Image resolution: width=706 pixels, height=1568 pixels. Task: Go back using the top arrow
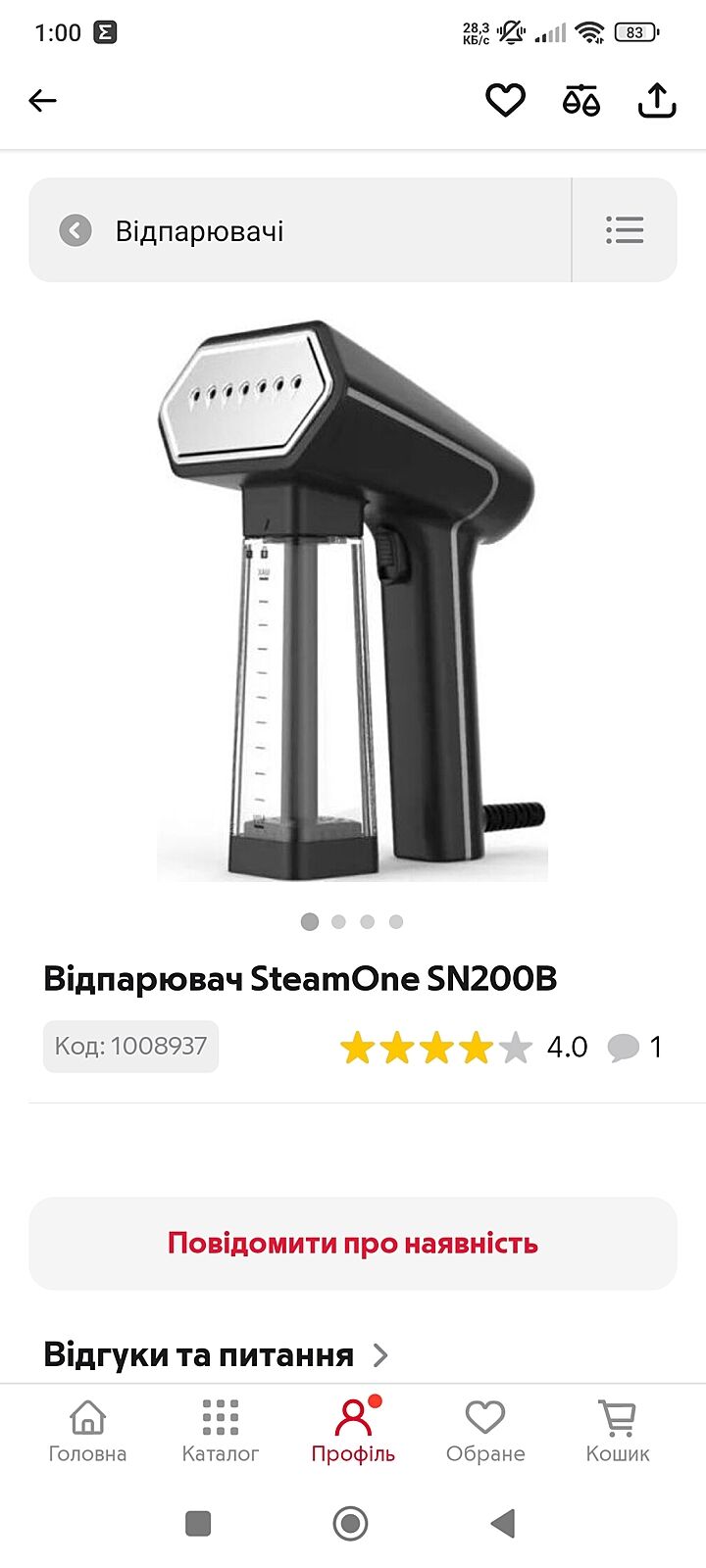pos(43,100)
